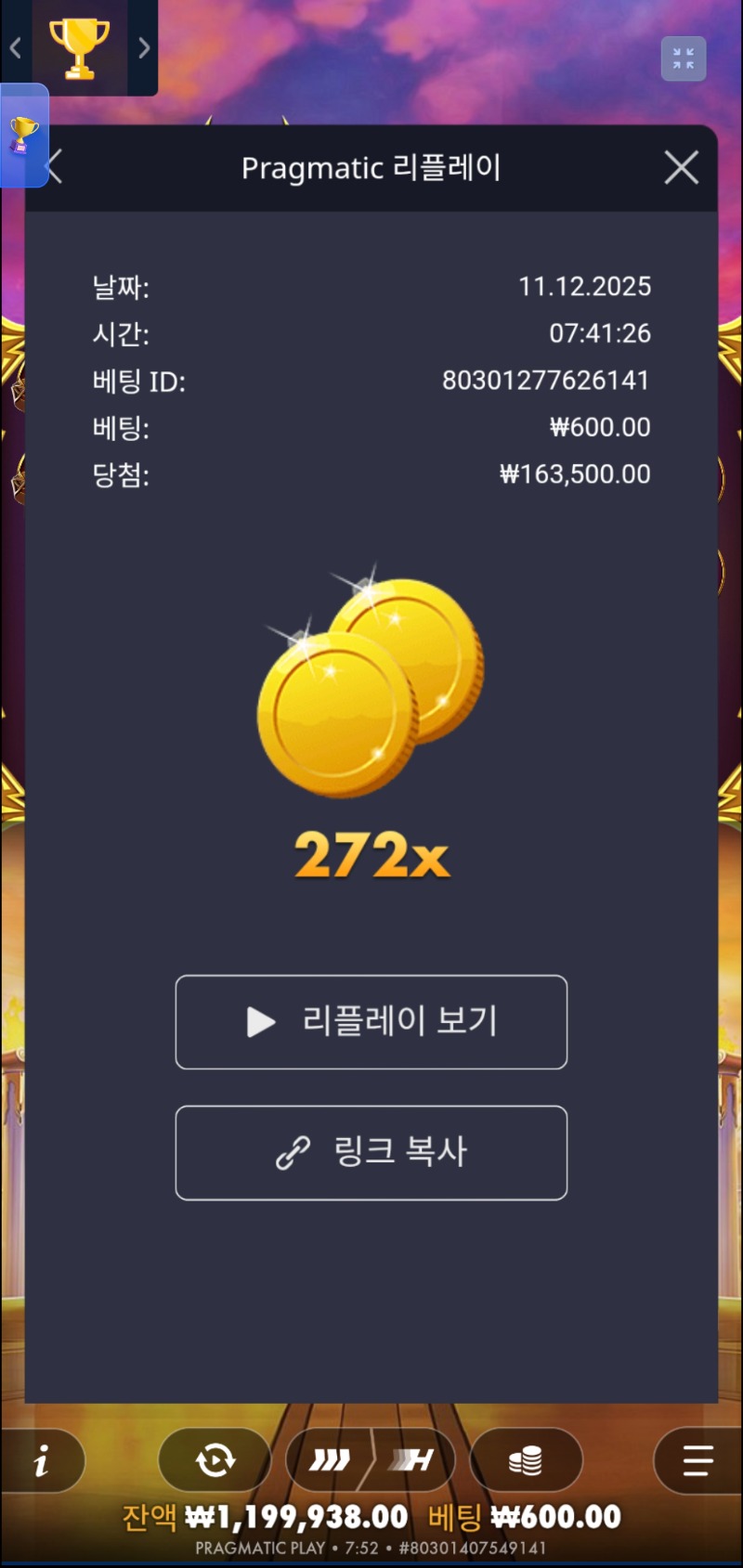This screenshot has height=1568, width=743.
Task: Click the 링크 복사 copy link button
Action: click(x=371, y=1153)
